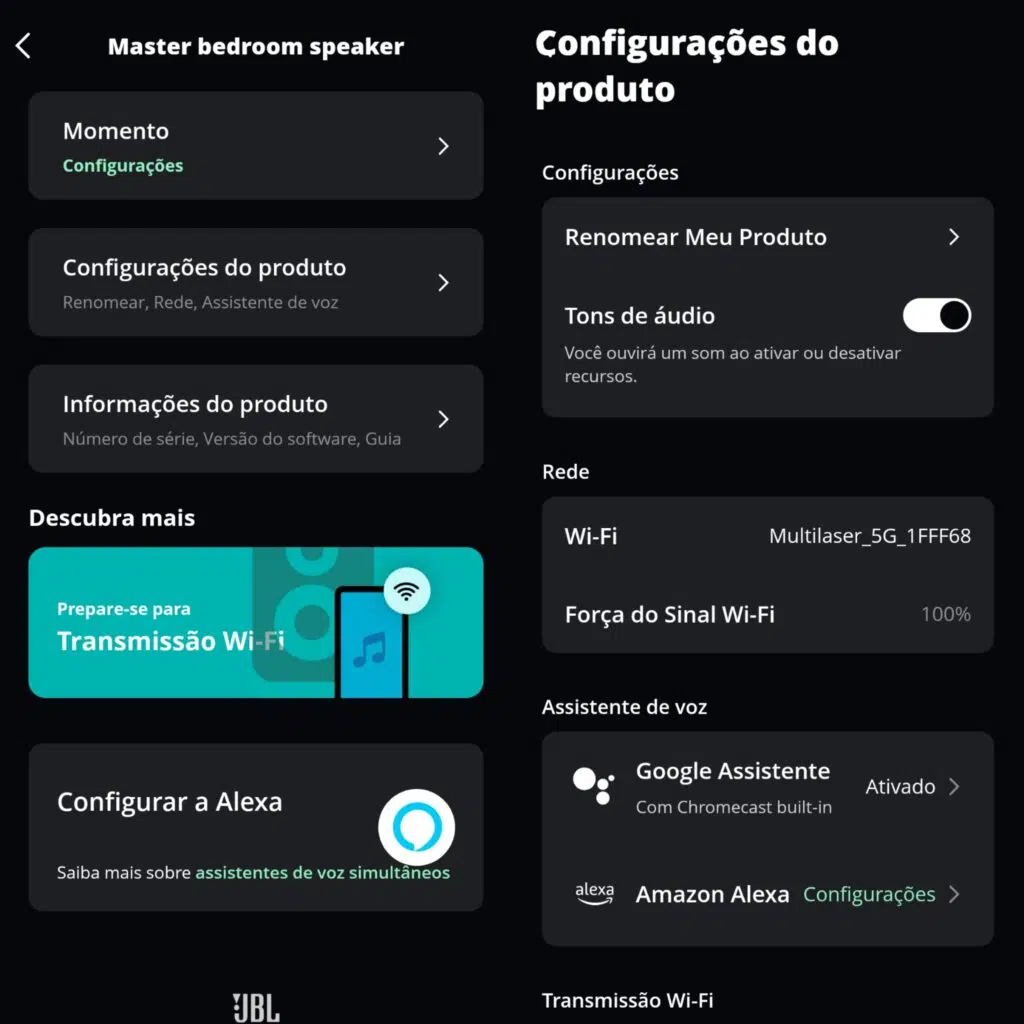Open the Transmissão Wi-Fi banner

[x=255, y=622]
